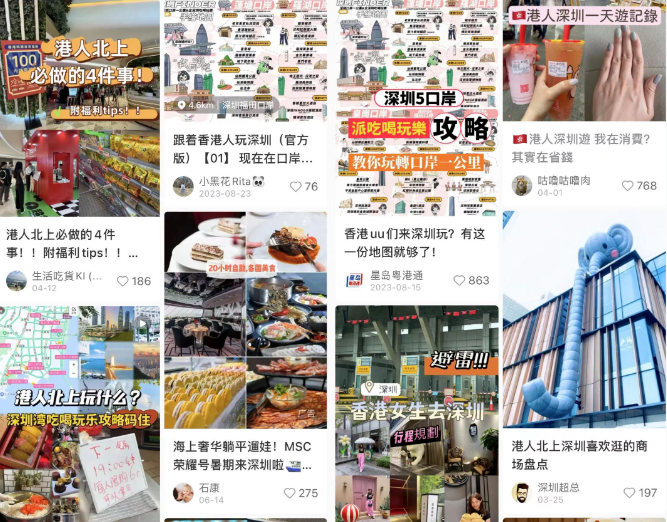Open 生活吃貨KI's profile
Screen dimensions: 667x522
(x=17, y=281)
